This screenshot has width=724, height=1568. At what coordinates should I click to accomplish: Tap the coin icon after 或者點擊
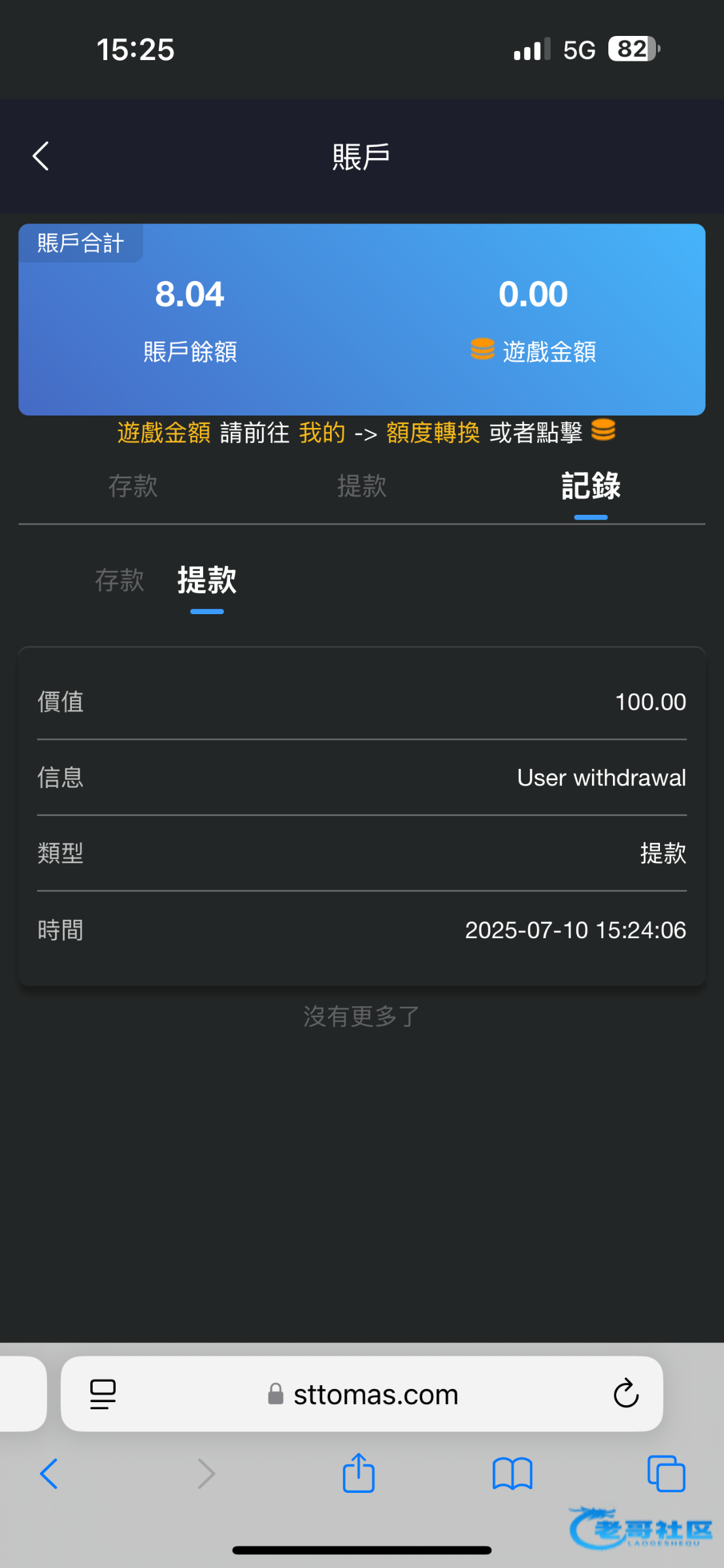[603, 430]
